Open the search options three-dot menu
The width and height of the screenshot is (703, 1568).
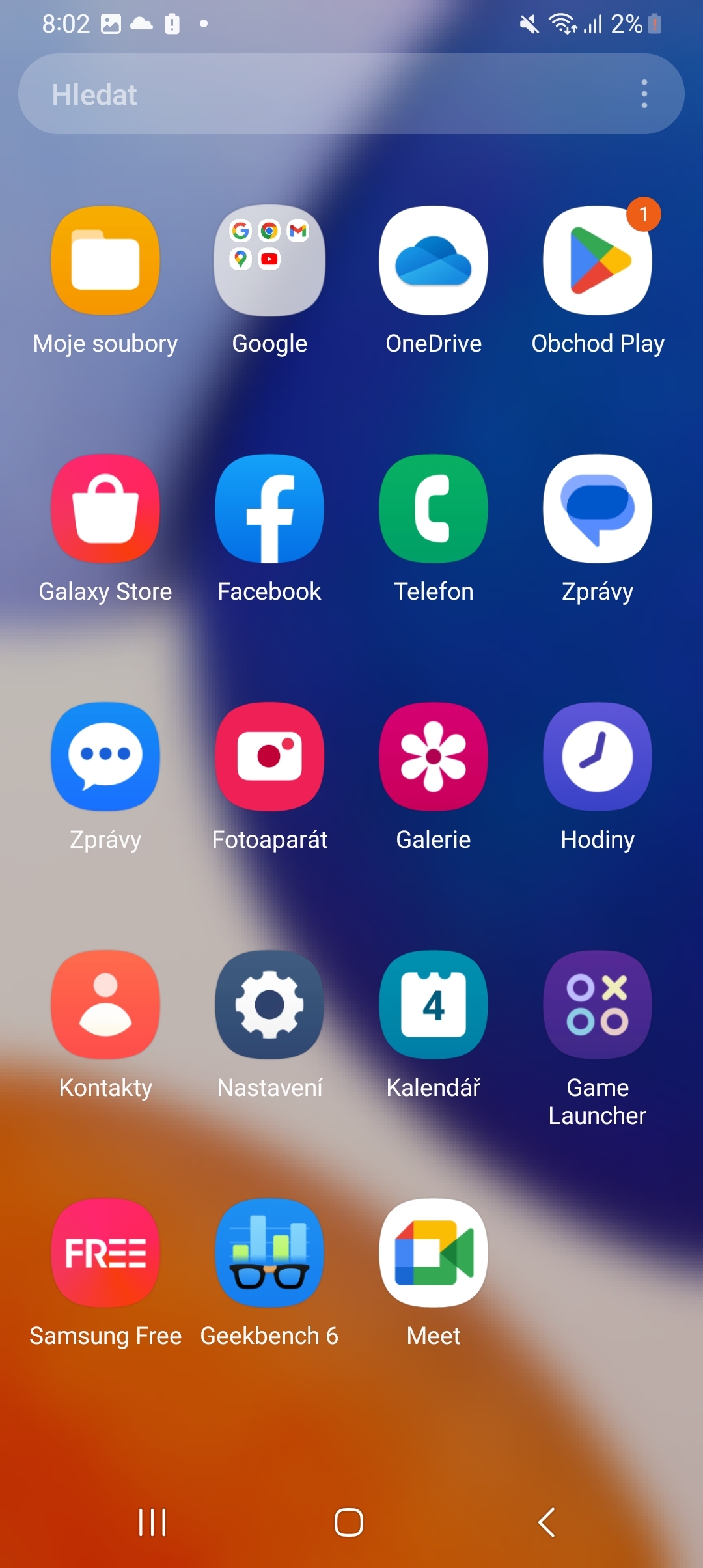644,93
